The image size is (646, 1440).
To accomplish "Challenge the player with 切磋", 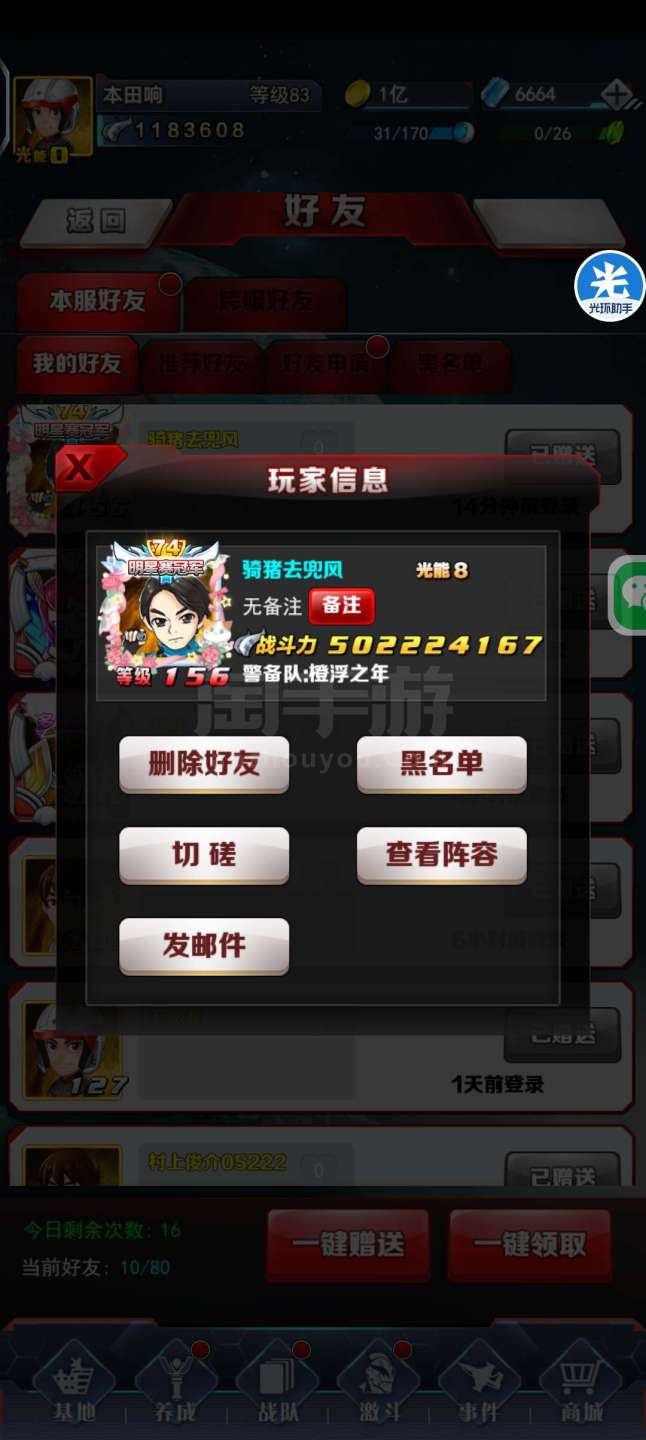I will point(204,855).
